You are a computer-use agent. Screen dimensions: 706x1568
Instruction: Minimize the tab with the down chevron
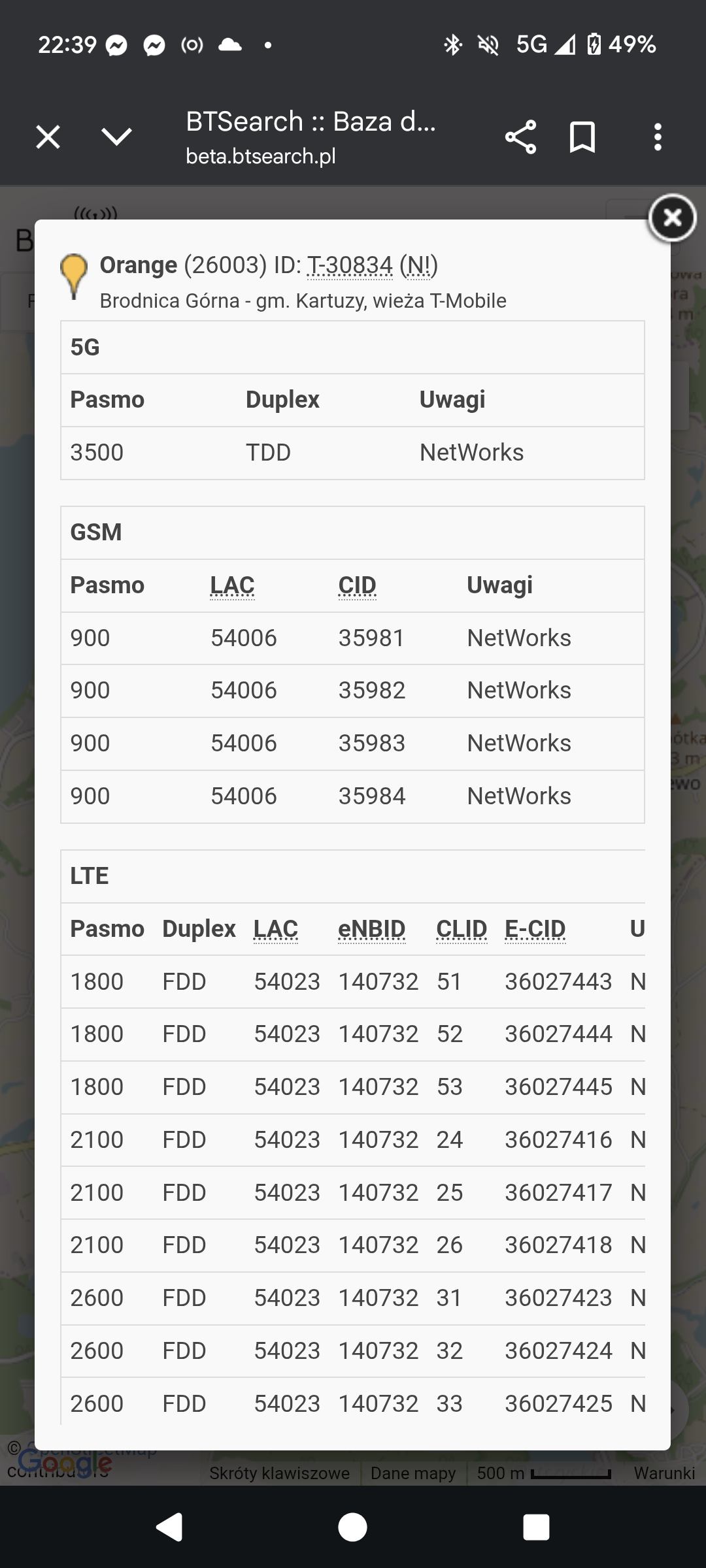point(117,137)
